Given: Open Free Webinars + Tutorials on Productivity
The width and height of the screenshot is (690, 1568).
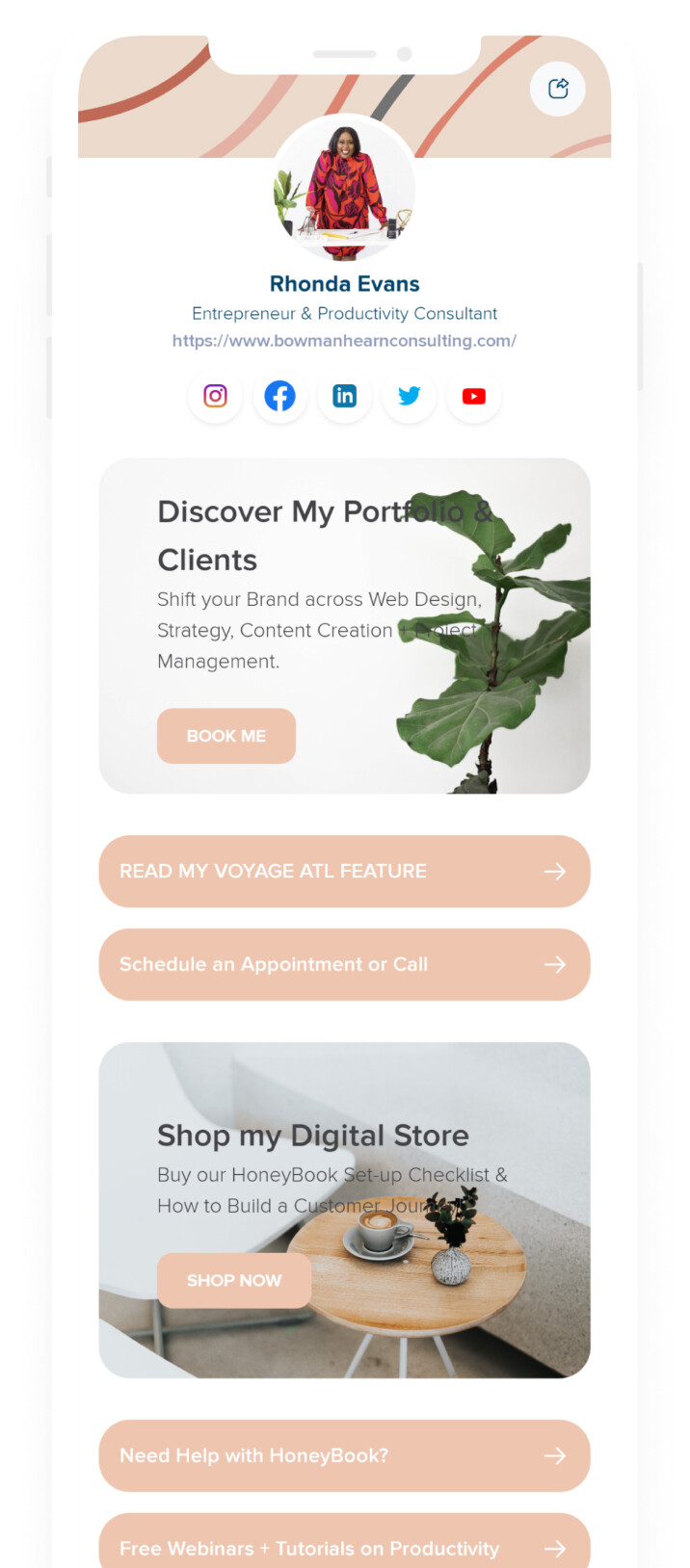Looking at the screenshot, I should click(x=344, y=1546).
